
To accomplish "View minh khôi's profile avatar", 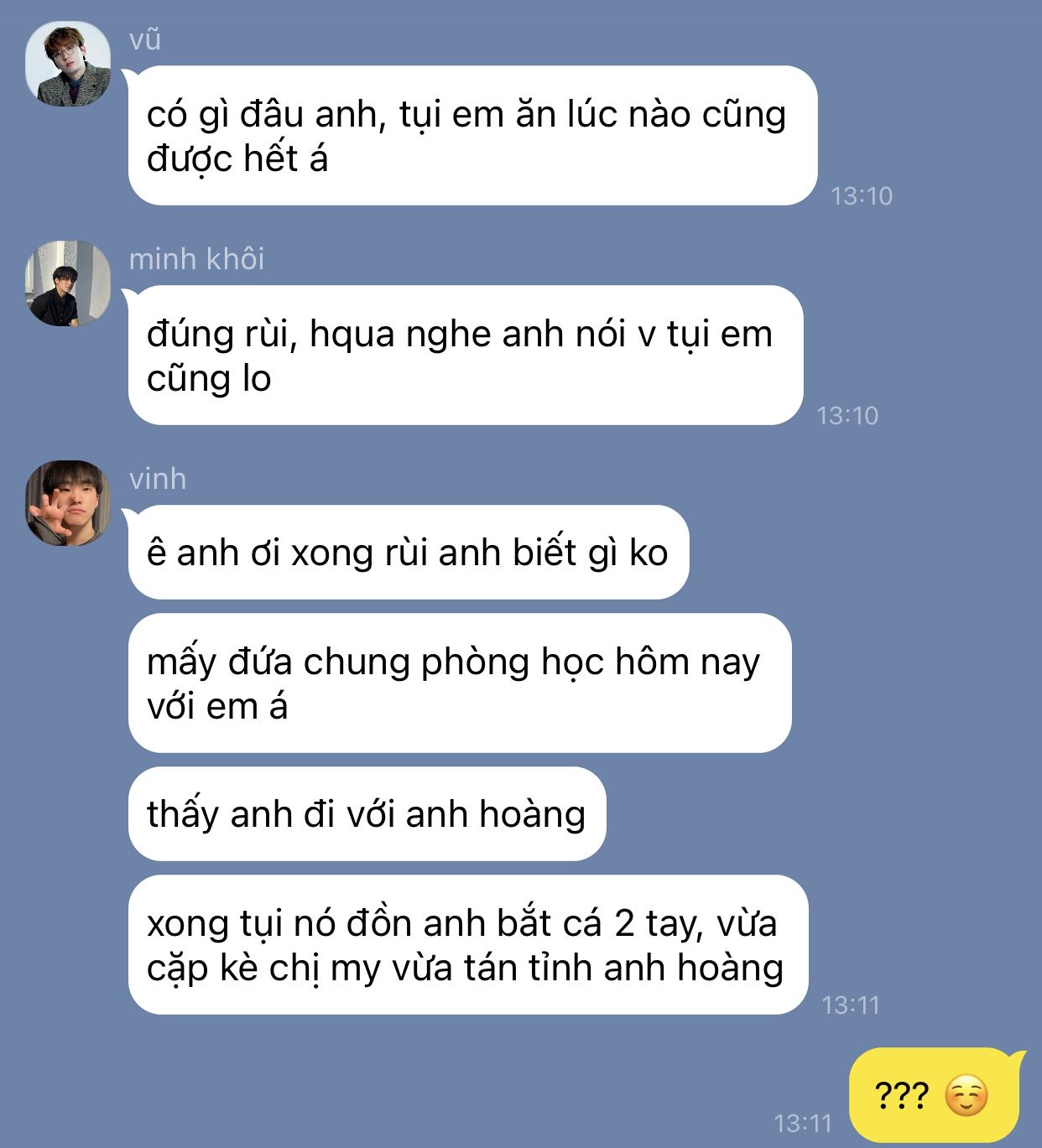I will coord(68,283).
